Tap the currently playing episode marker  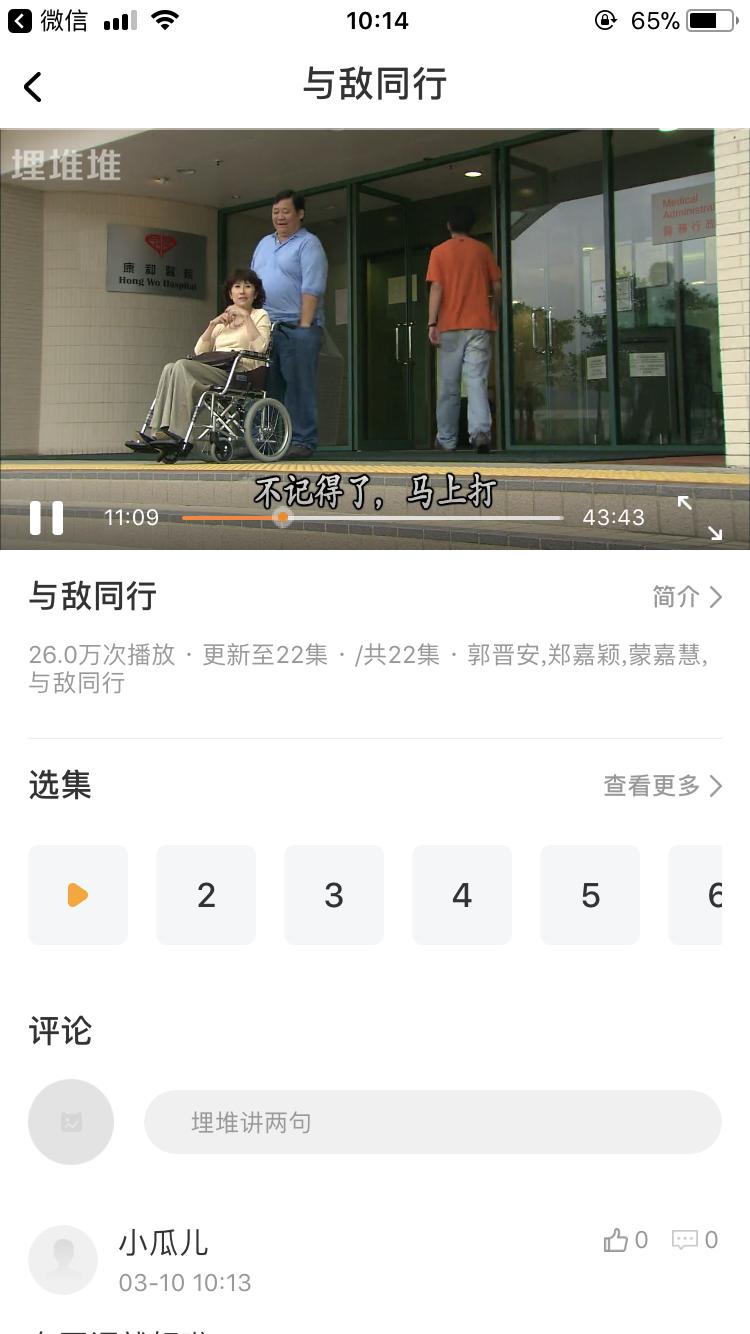78,894
